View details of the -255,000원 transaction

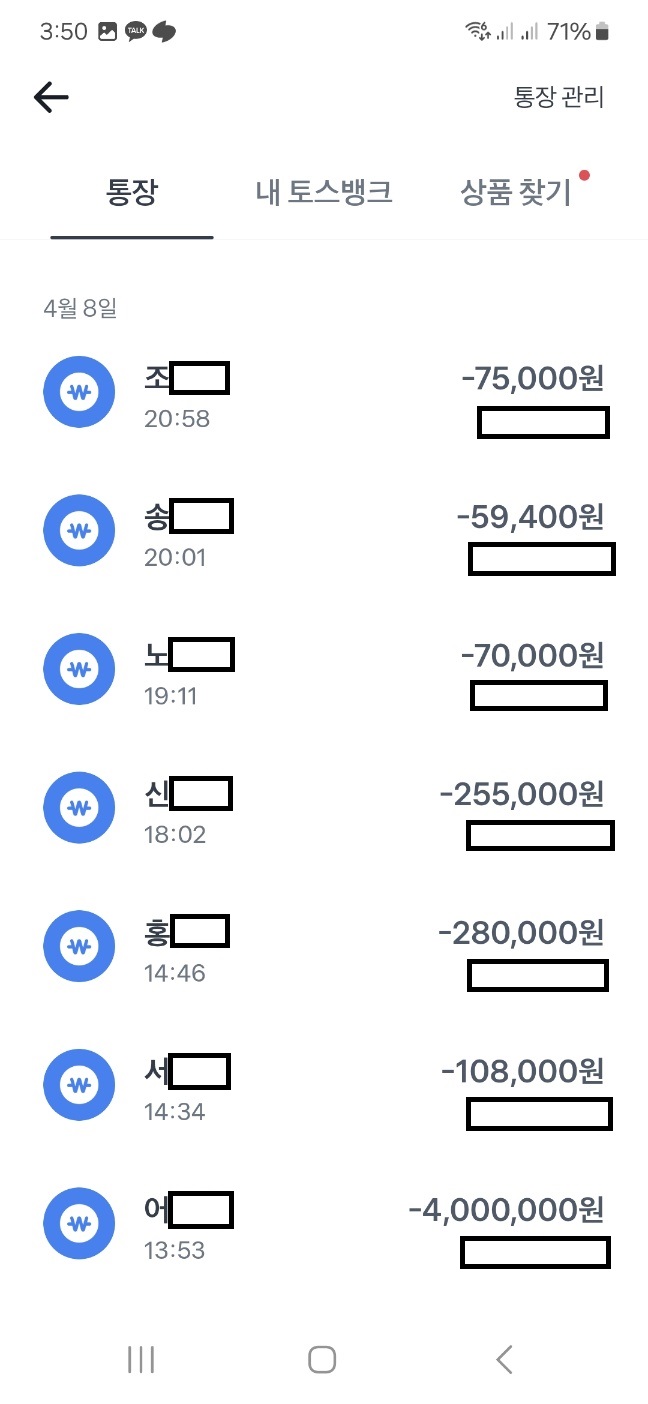pyautogui.click(x=324, y=810)
